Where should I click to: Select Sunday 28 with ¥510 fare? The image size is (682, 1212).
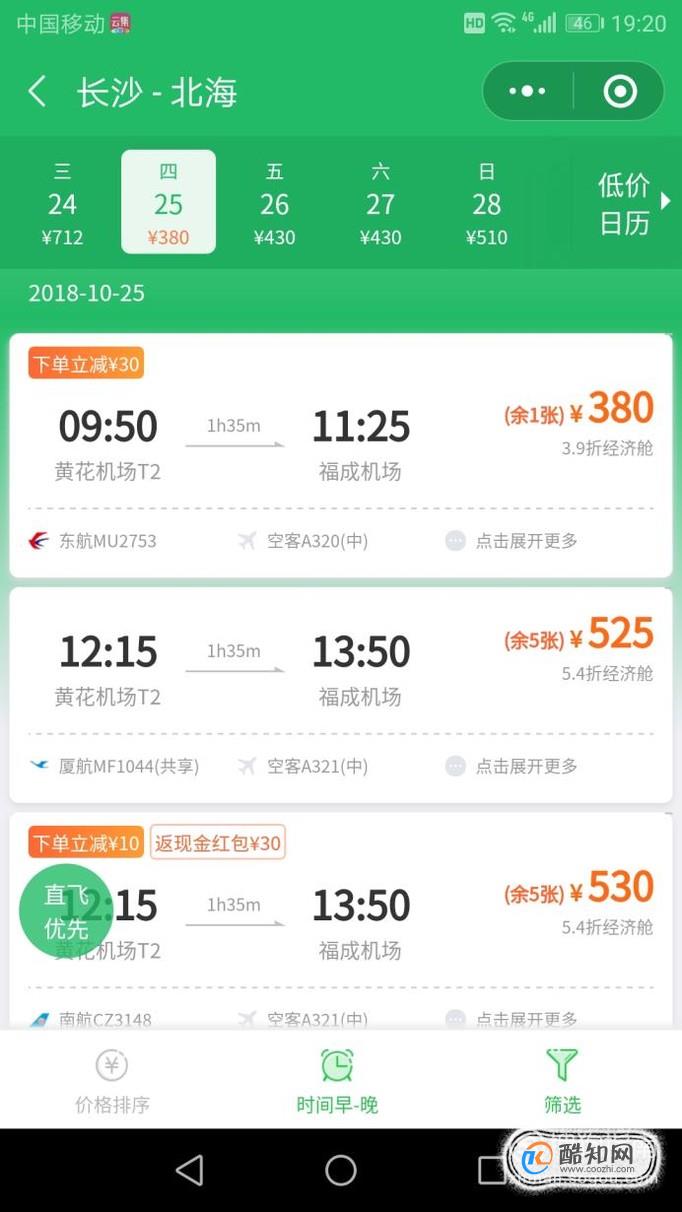(x=486, y=203)
